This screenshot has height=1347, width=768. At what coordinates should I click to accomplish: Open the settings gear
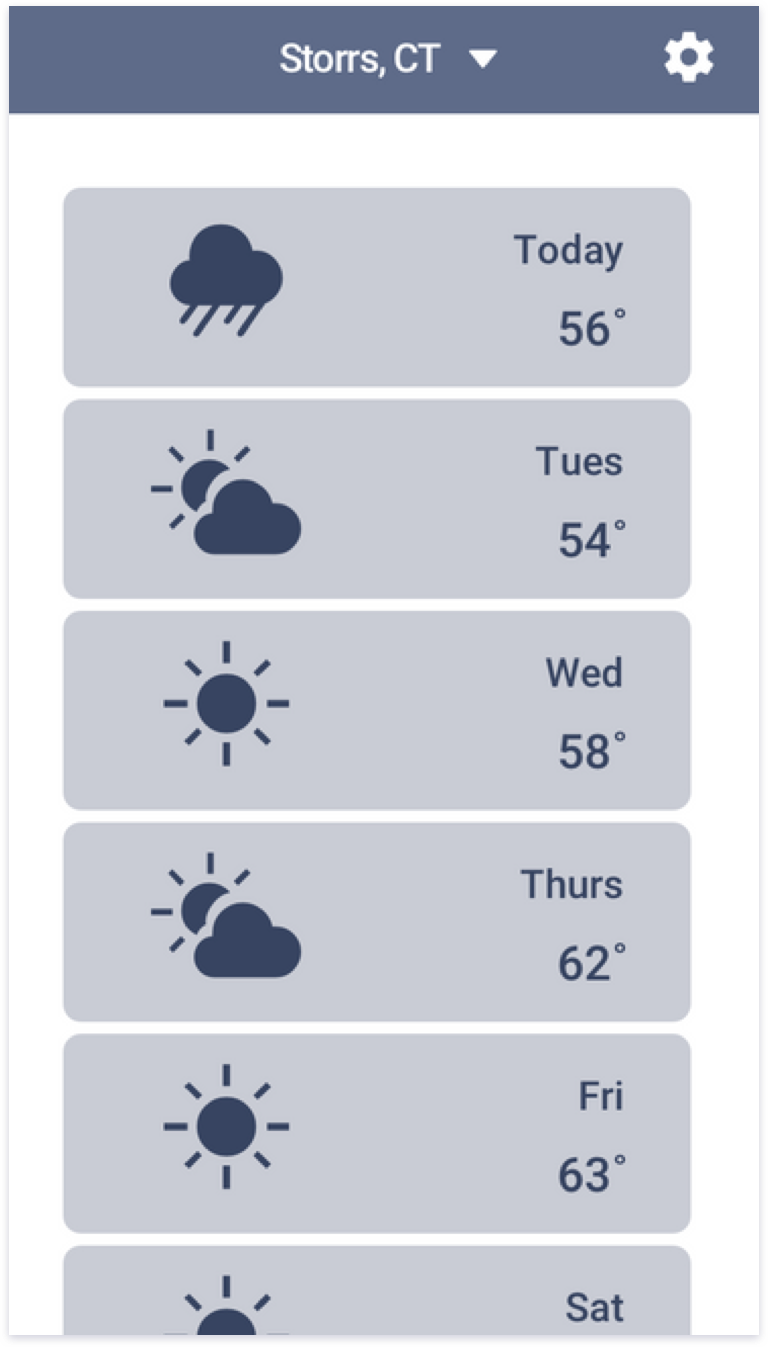click(689, 59)
